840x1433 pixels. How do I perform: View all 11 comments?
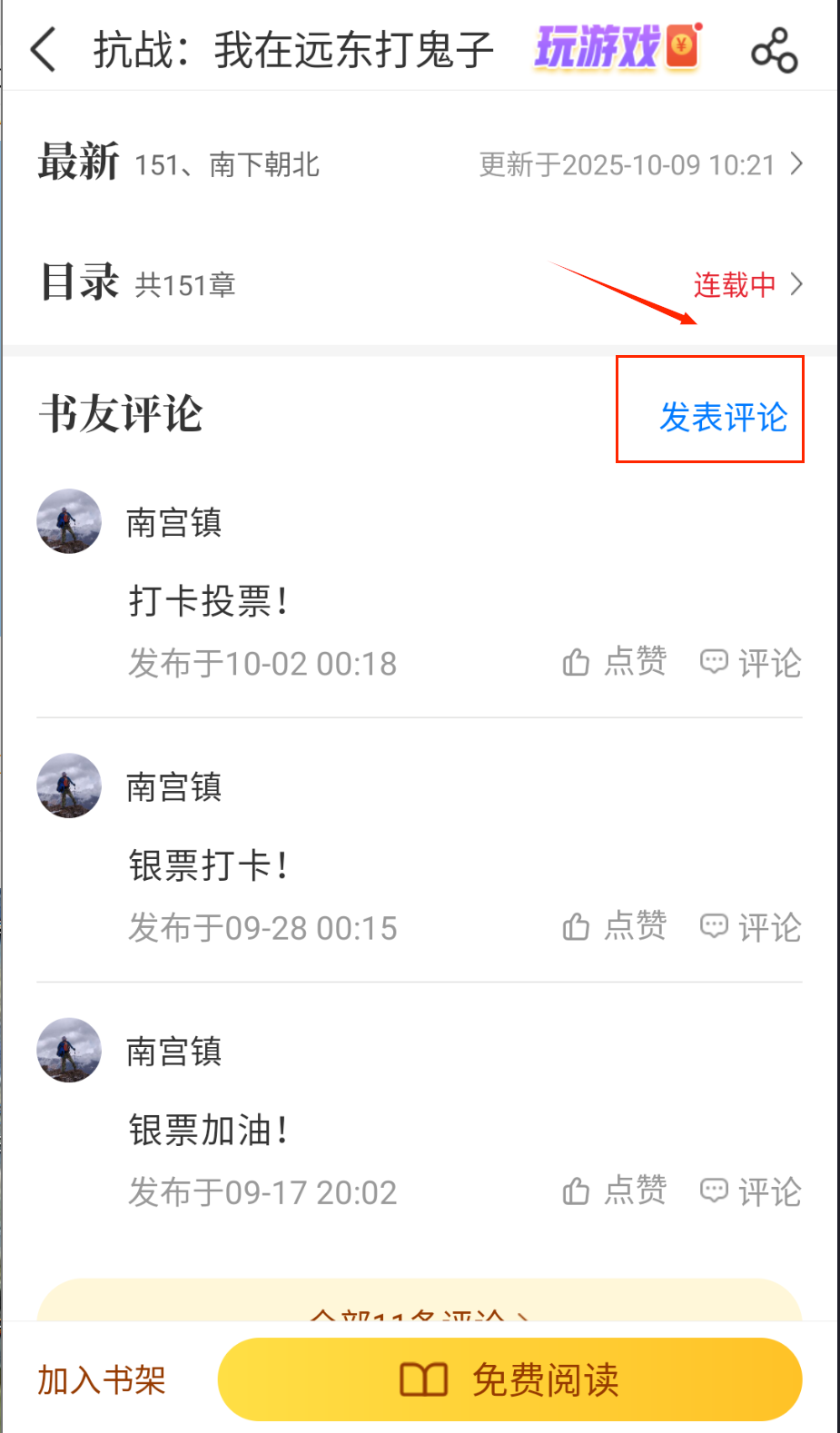(x=420, y=1308)
